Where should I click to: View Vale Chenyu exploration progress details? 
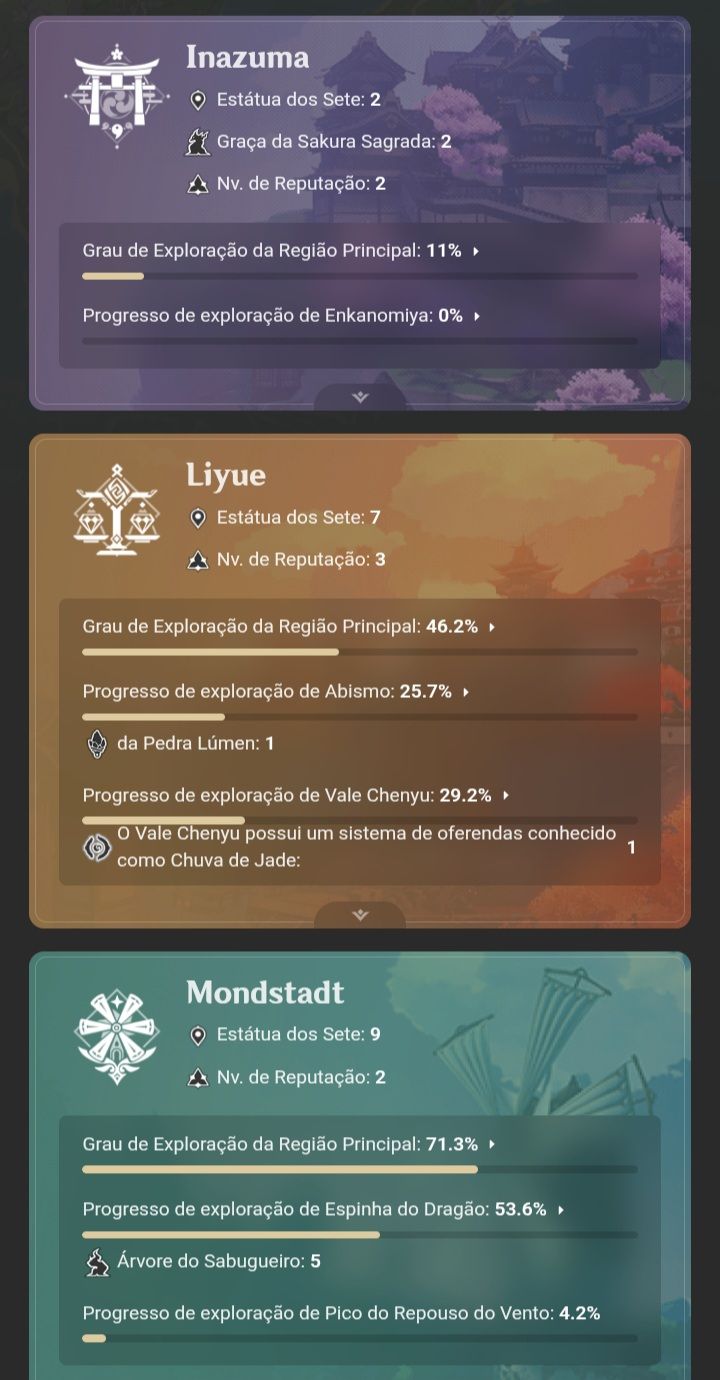pyautogui.click(x=296, y=795)
